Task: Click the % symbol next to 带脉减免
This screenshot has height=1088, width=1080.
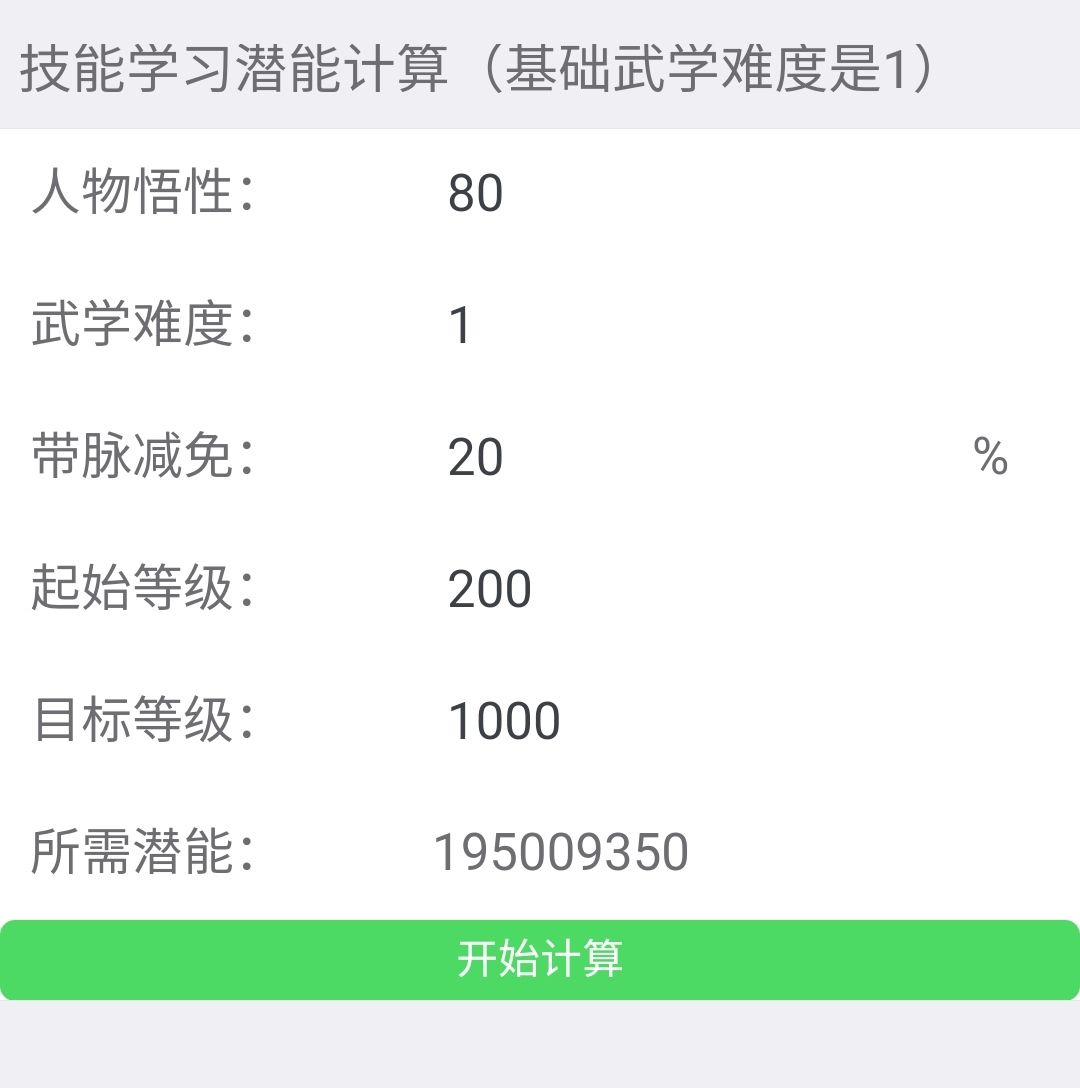Action: coord(990,458)
